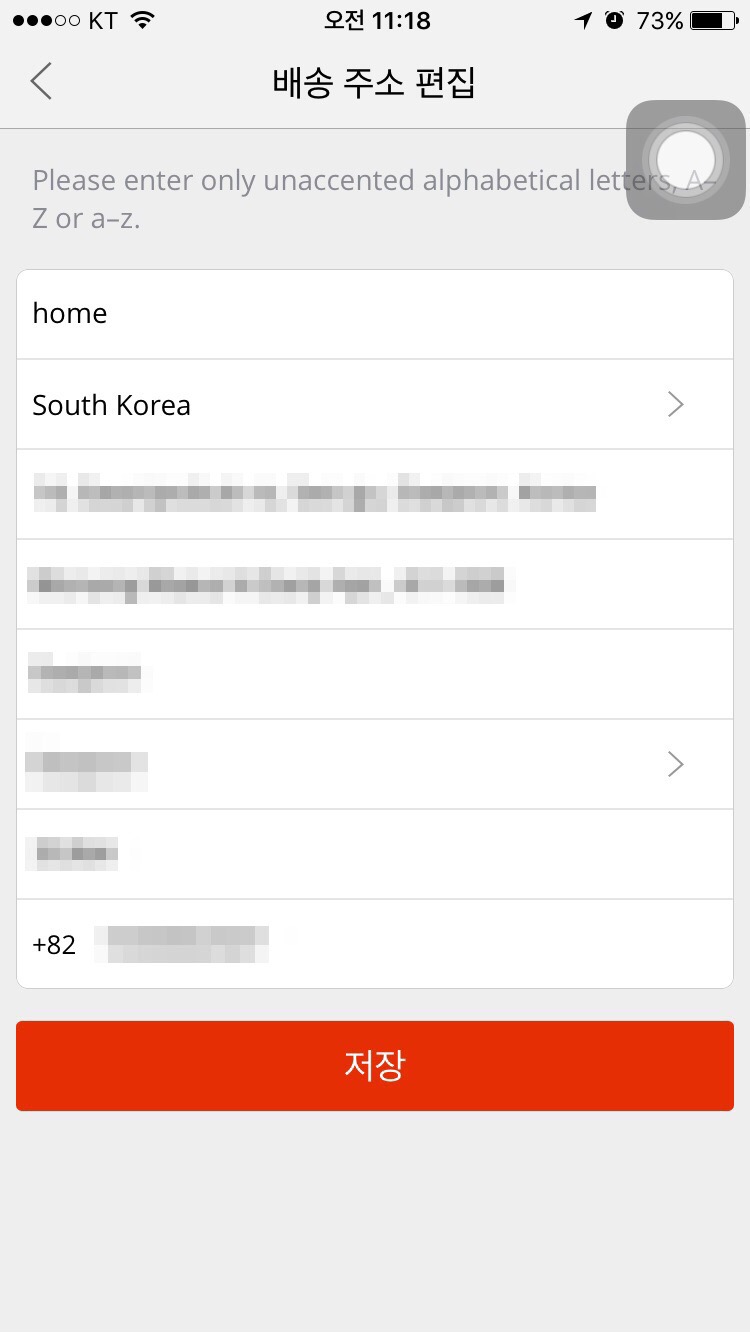Open the South Korea country selector

[374, 404]
